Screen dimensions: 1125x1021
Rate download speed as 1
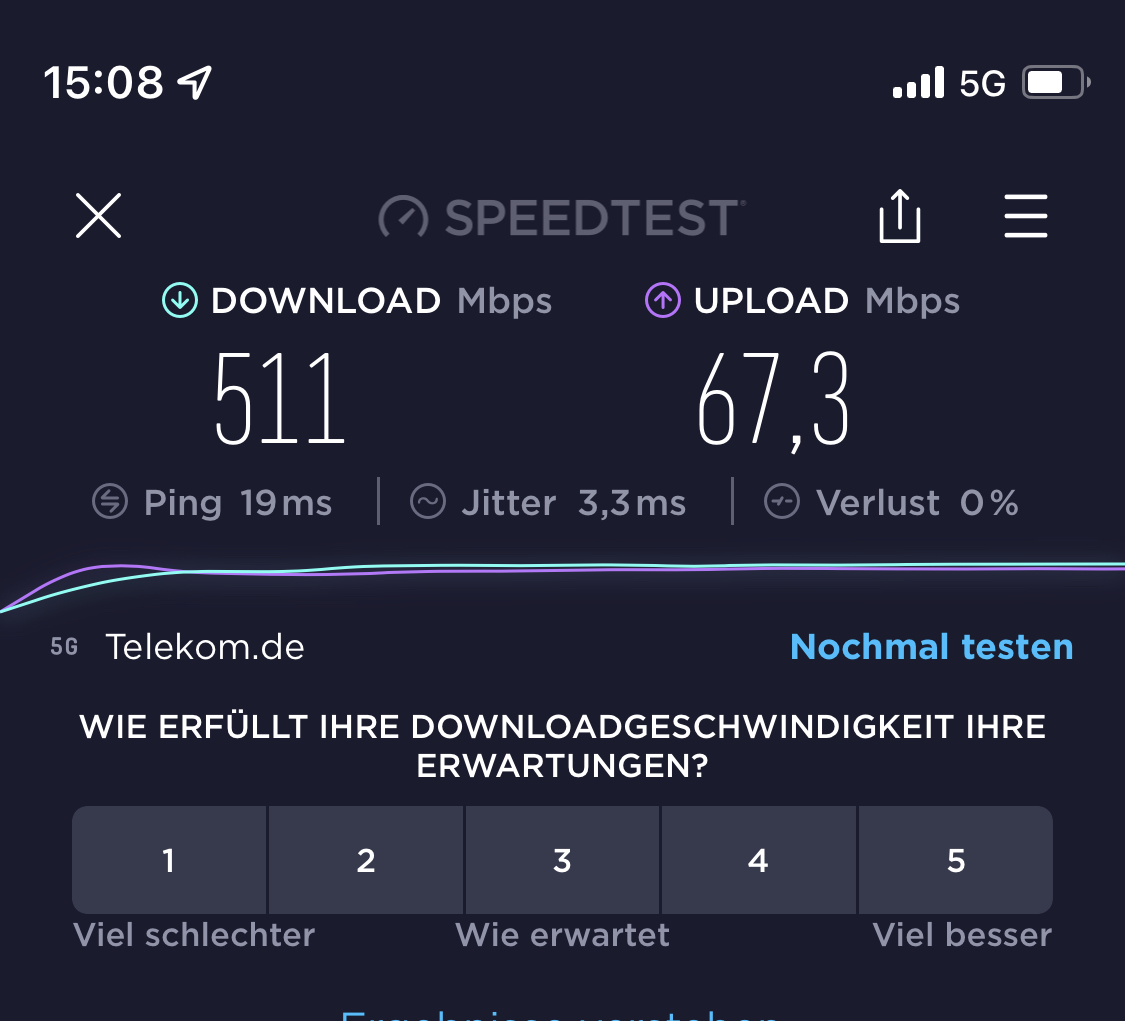coord(169,860)
